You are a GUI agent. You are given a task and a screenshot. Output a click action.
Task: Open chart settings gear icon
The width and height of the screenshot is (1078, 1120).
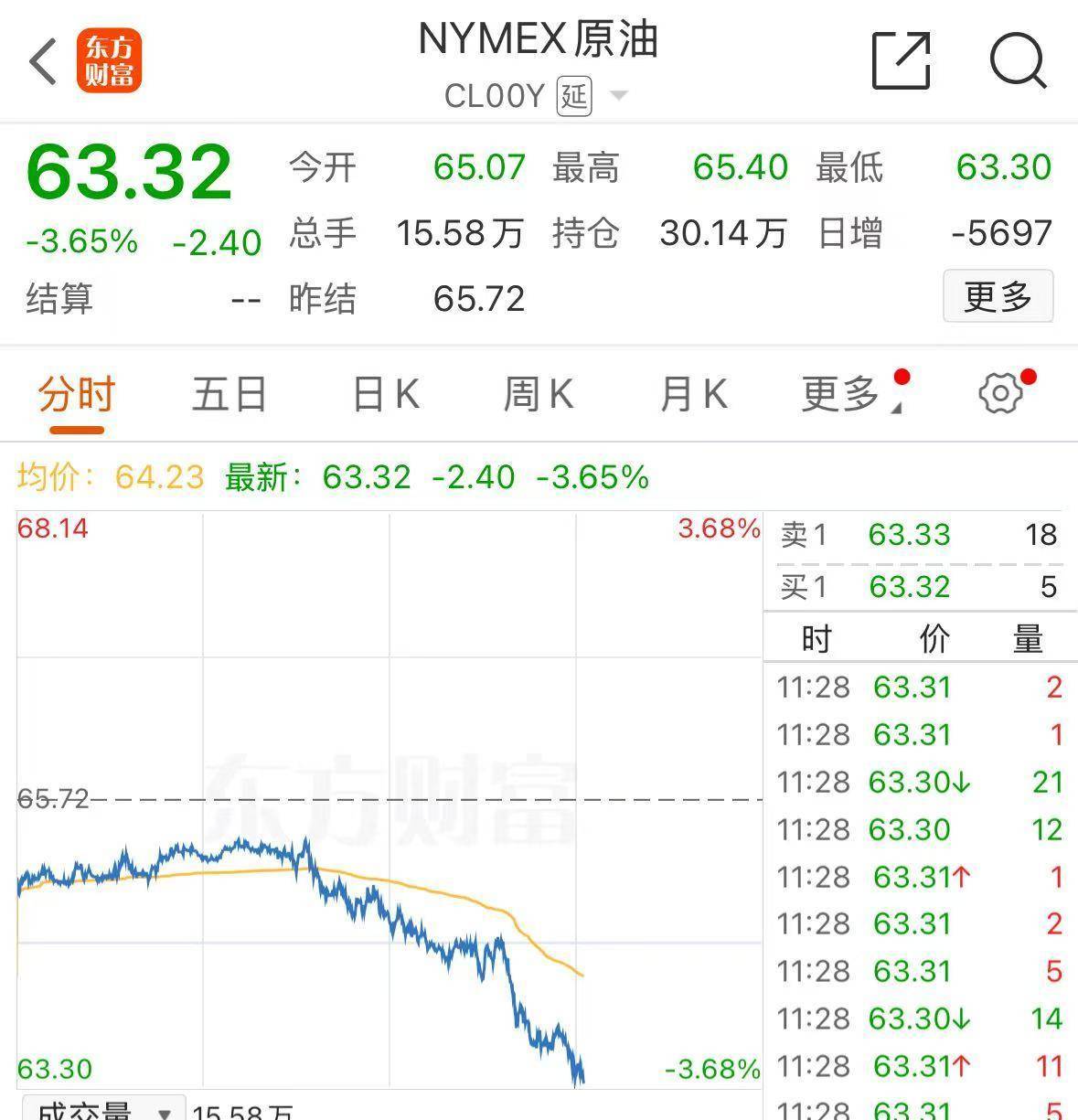pyautogui.click(x=1000, y=394)
